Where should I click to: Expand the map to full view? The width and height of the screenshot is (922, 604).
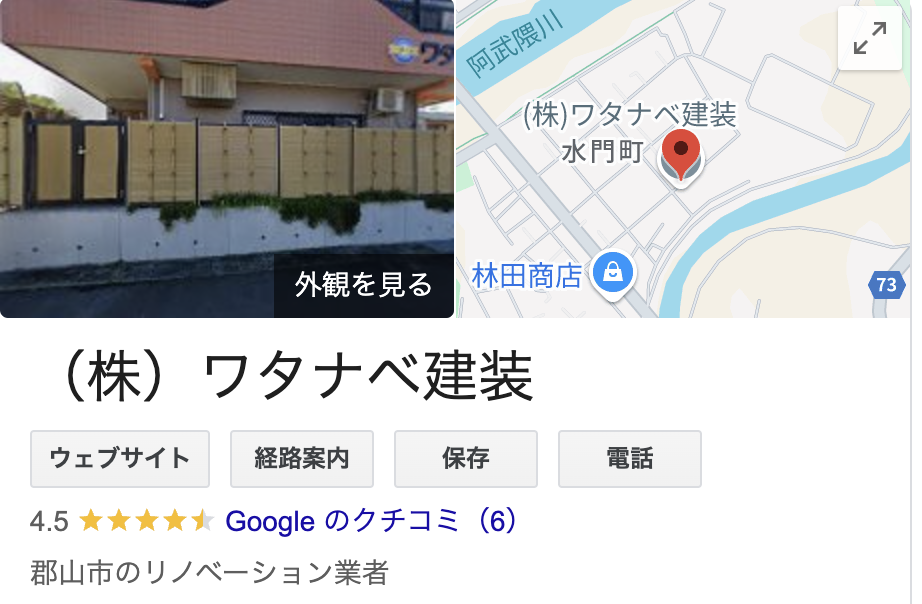coord(869,39)
